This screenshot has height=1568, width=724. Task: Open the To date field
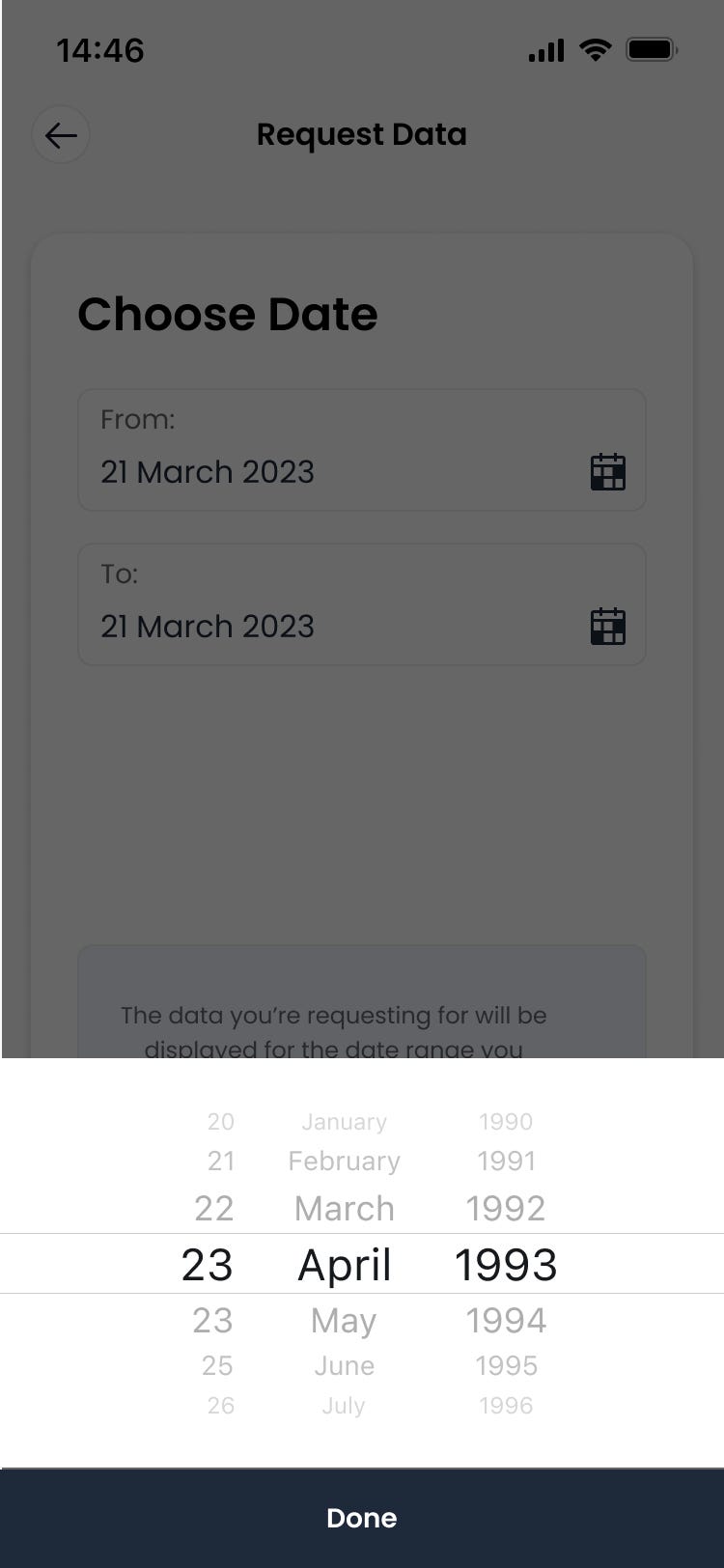[x=362, y=604]
